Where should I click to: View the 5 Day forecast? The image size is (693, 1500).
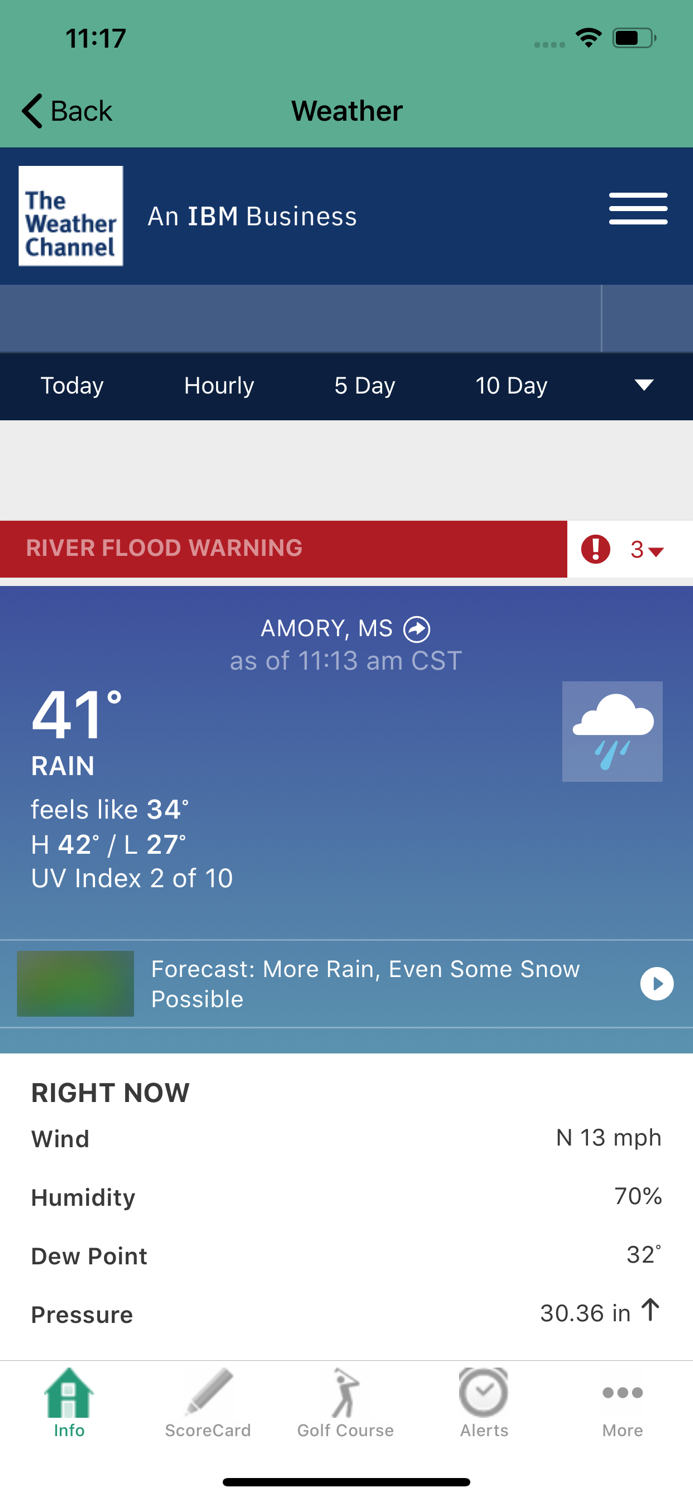point(364,386)
